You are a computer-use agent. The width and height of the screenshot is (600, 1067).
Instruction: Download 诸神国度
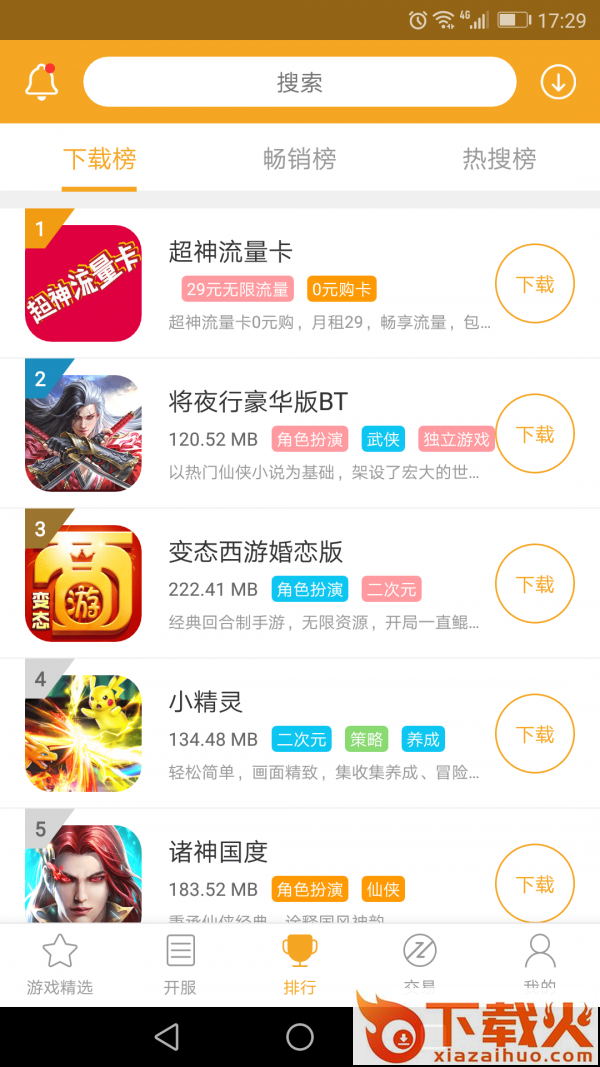click(535, 884)
